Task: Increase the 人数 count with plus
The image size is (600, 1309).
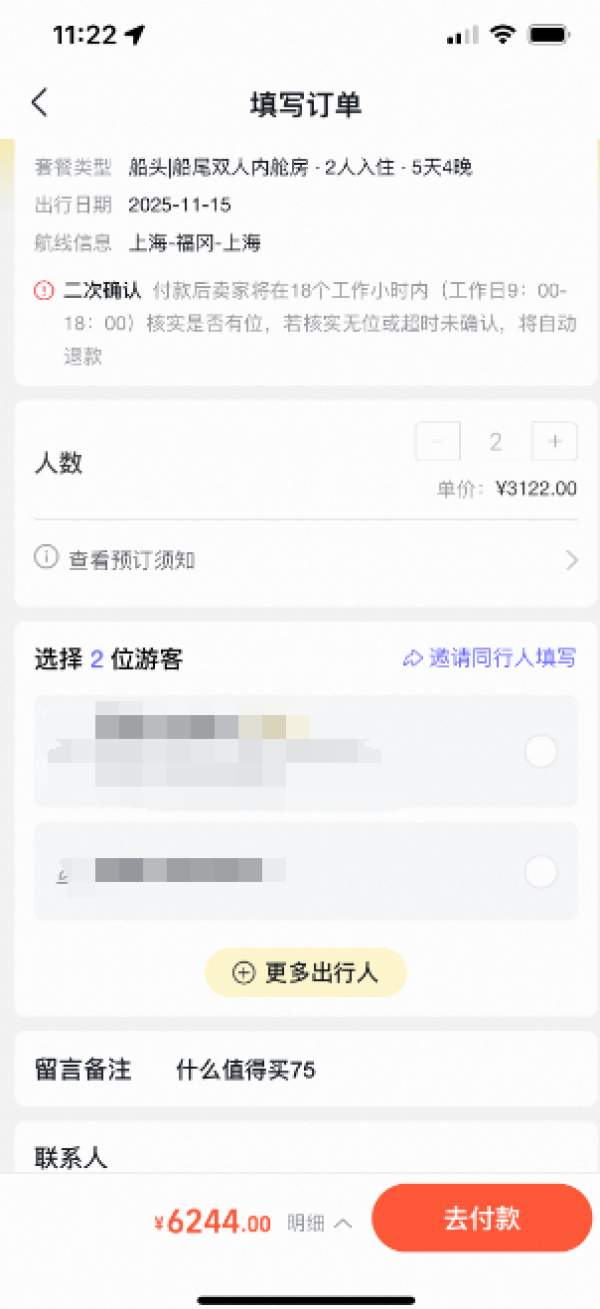Action: pyautogui.click(x=555, y=442)
